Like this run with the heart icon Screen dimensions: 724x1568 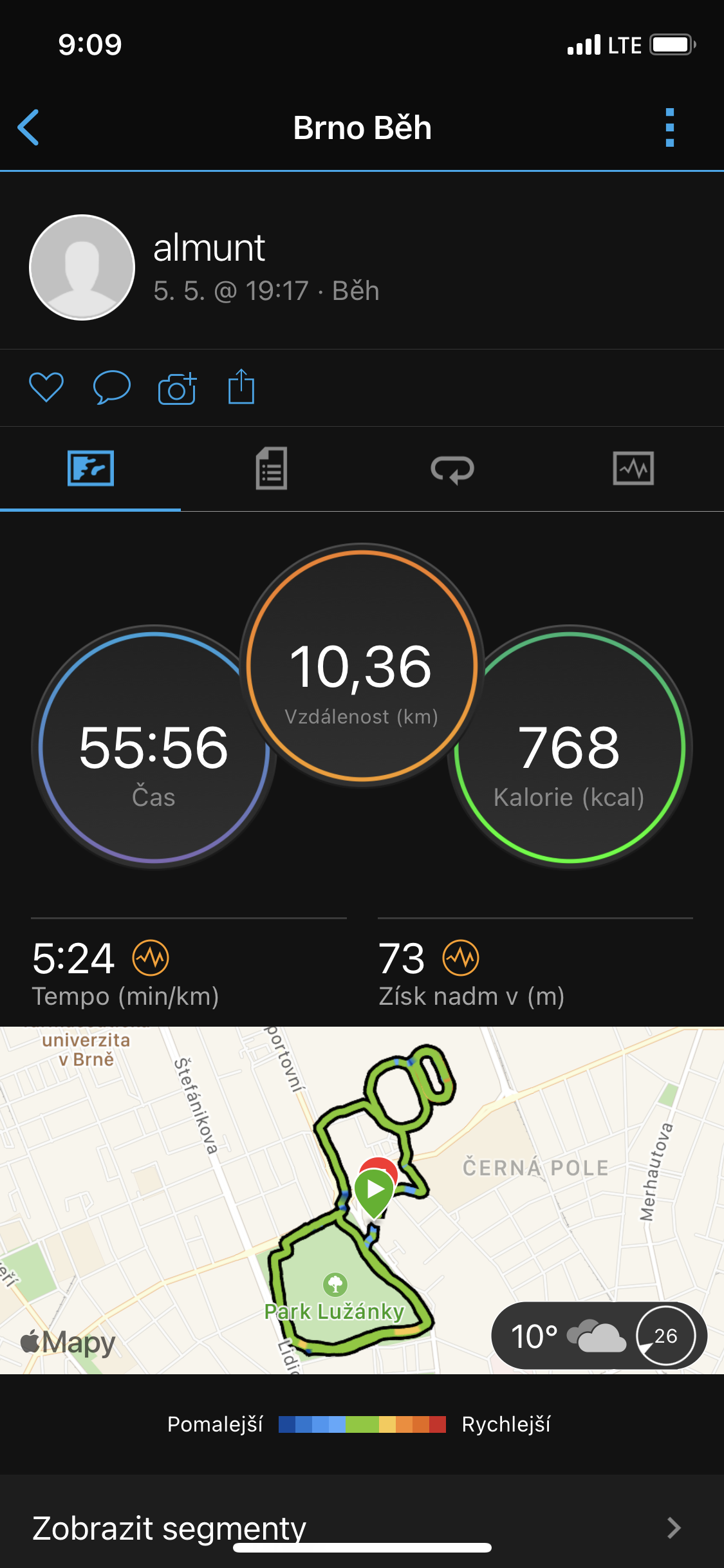coord(46,387)
